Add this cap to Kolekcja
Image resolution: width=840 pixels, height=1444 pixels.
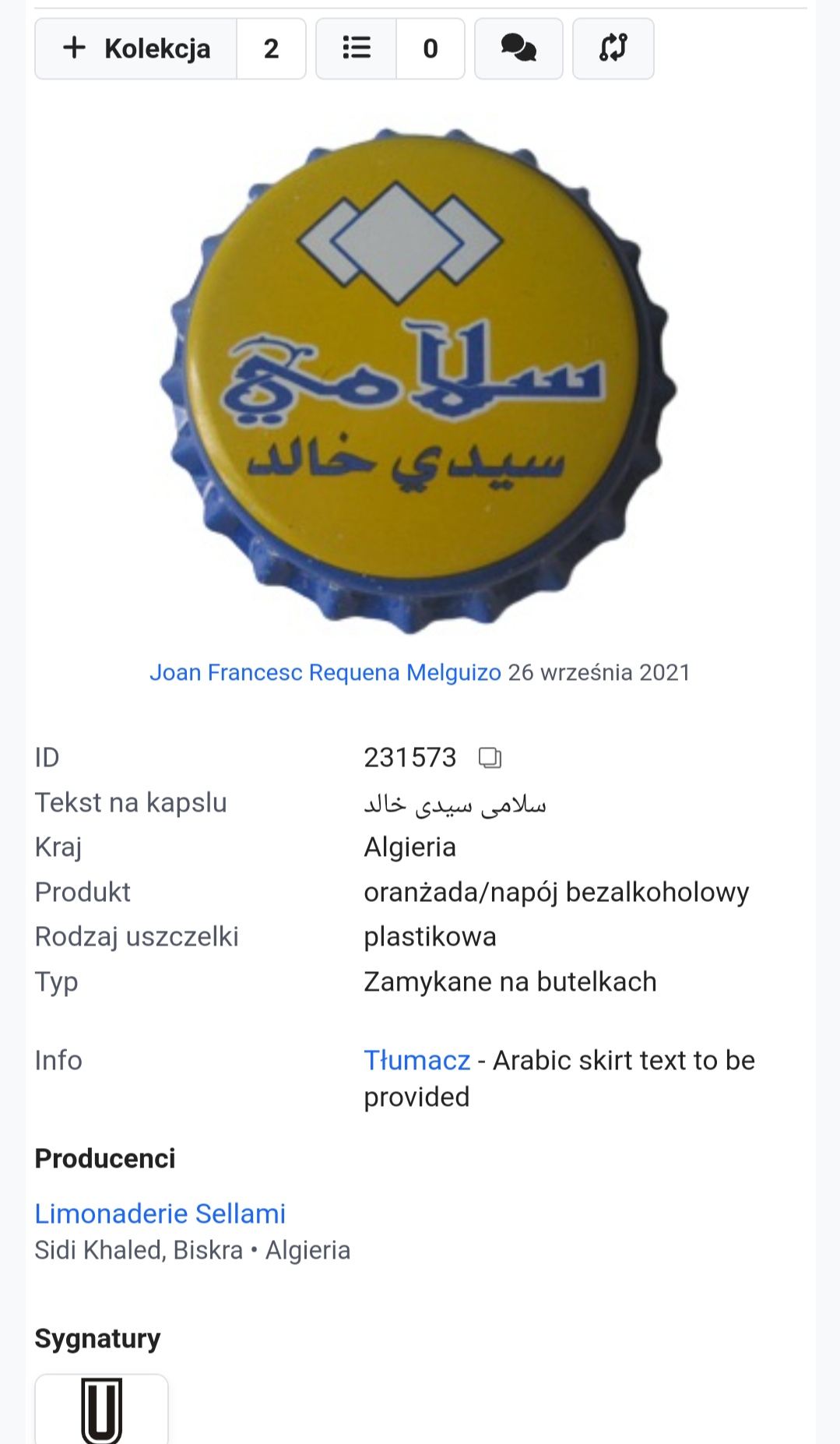point(136,49)
